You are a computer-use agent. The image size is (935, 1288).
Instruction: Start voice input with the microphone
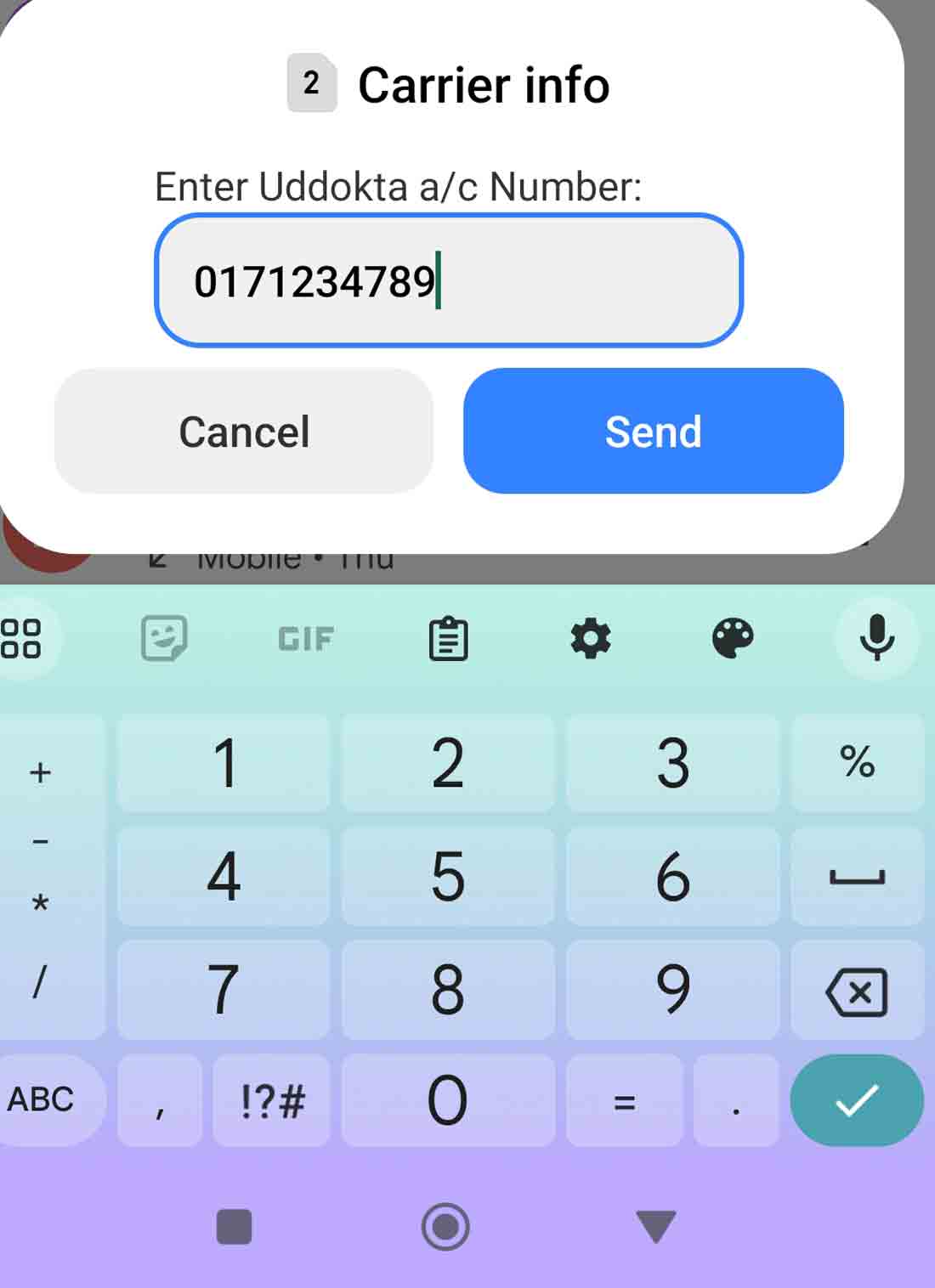[876, 637]
